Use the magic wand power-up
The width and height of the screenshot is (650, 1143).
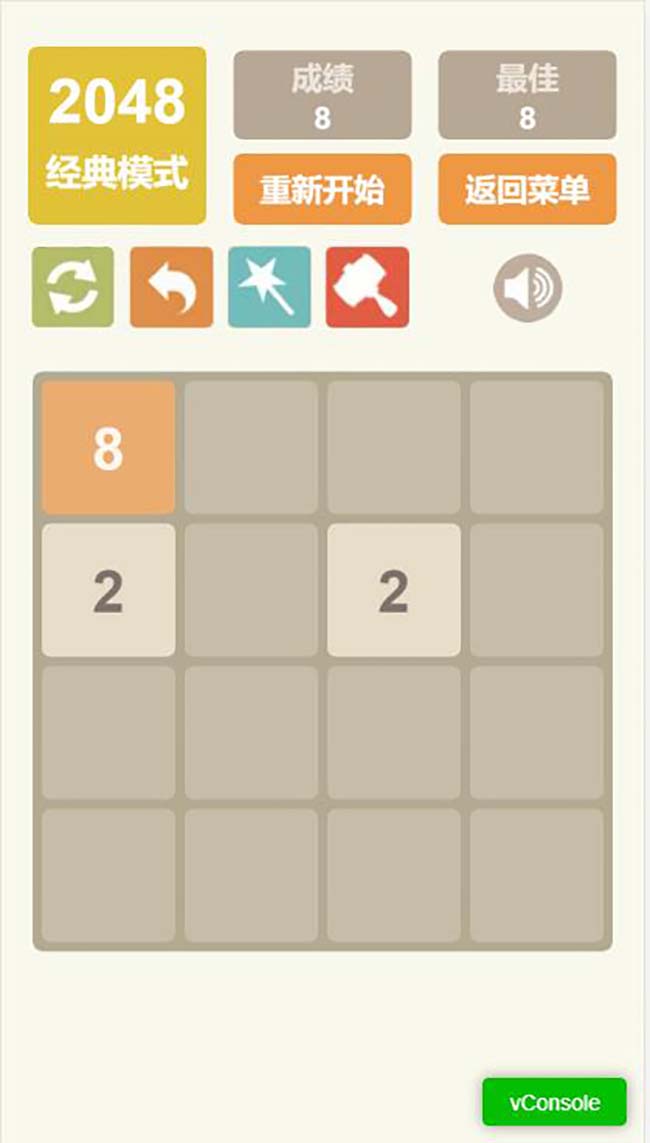pyautogui.click(x=269, y=287)
